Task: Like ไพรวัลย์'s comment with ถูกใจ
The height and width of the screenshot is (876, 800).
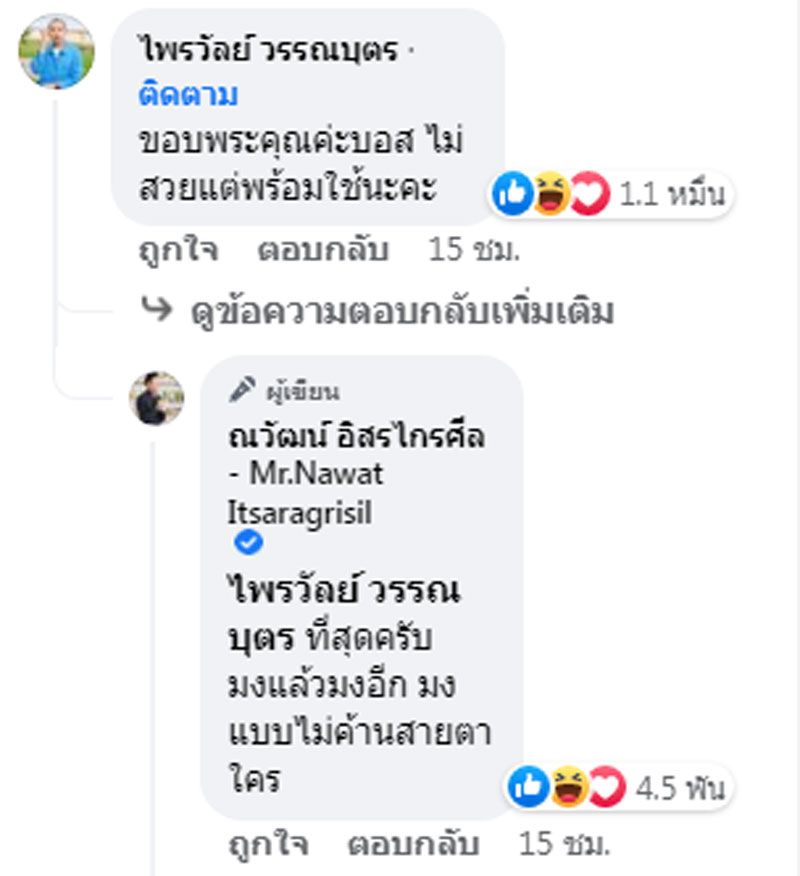Action: click(178, 250)
